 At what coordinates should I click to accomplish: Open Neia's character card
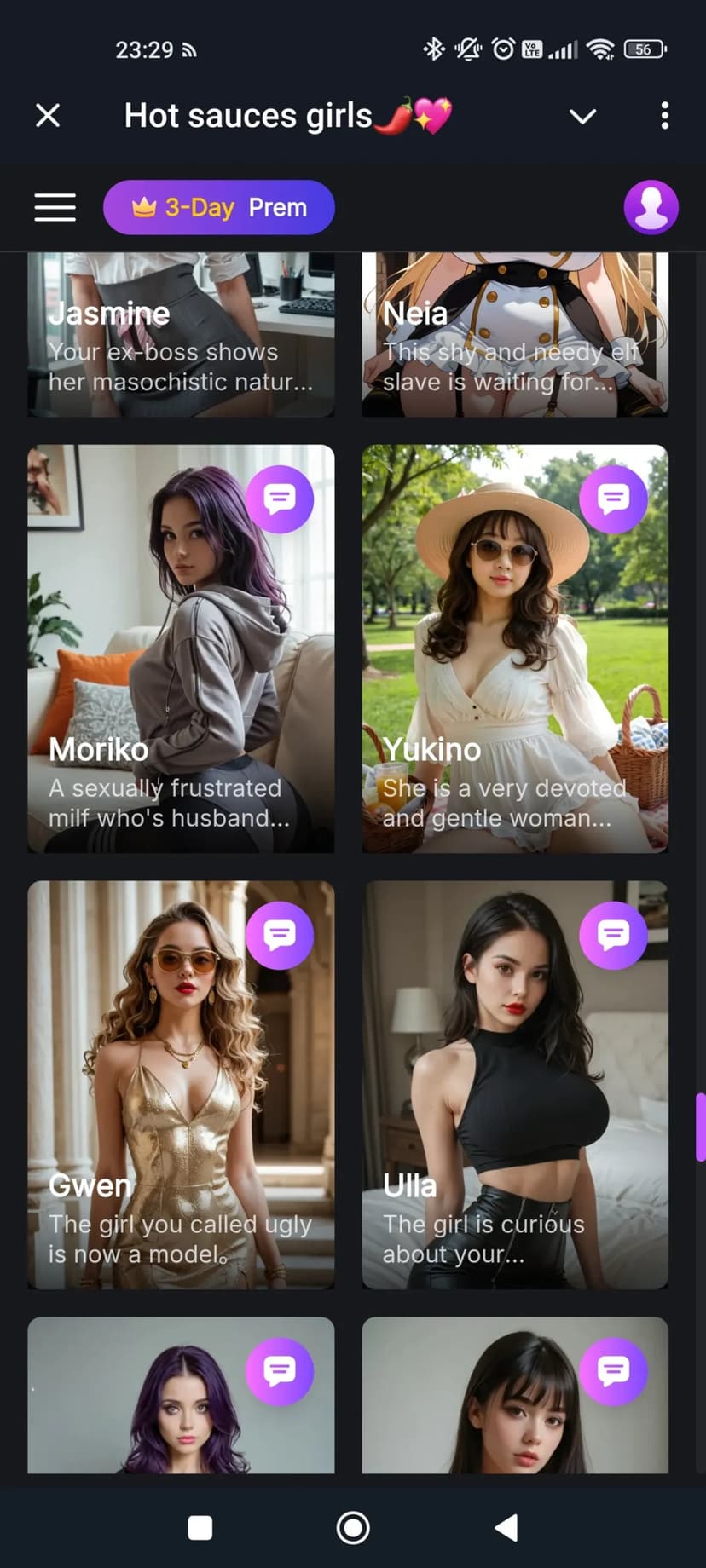point(515,341)
